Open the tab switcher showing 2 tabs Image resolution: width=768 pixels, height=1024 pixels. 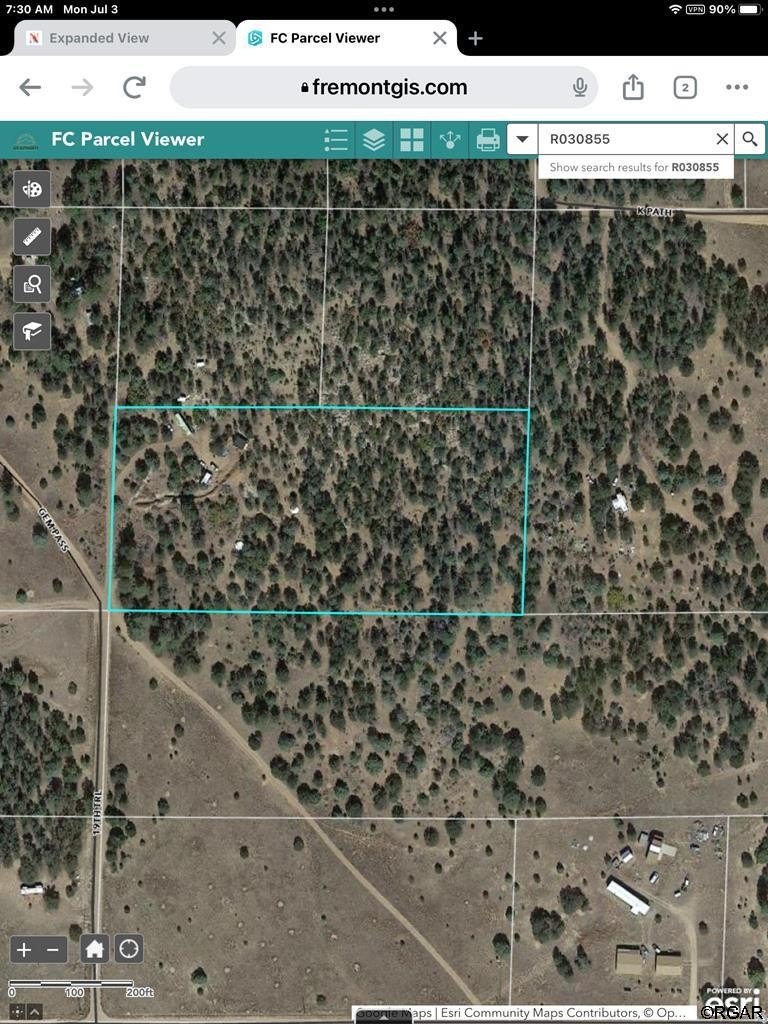point(684,88)
